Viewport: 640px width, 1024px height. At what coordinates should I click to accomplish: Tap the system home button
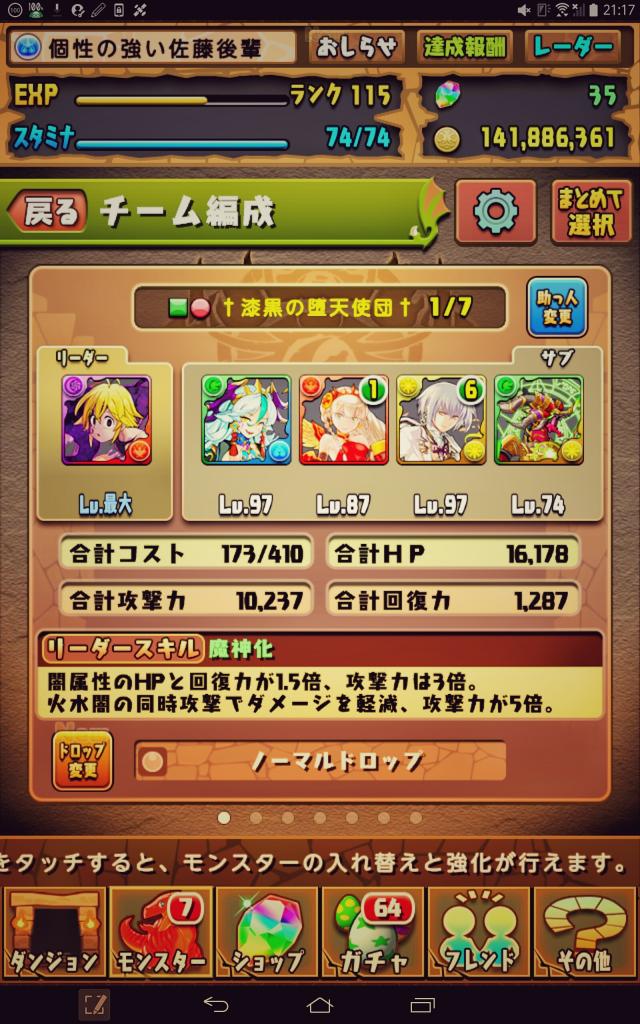(x=319, y=1003)
